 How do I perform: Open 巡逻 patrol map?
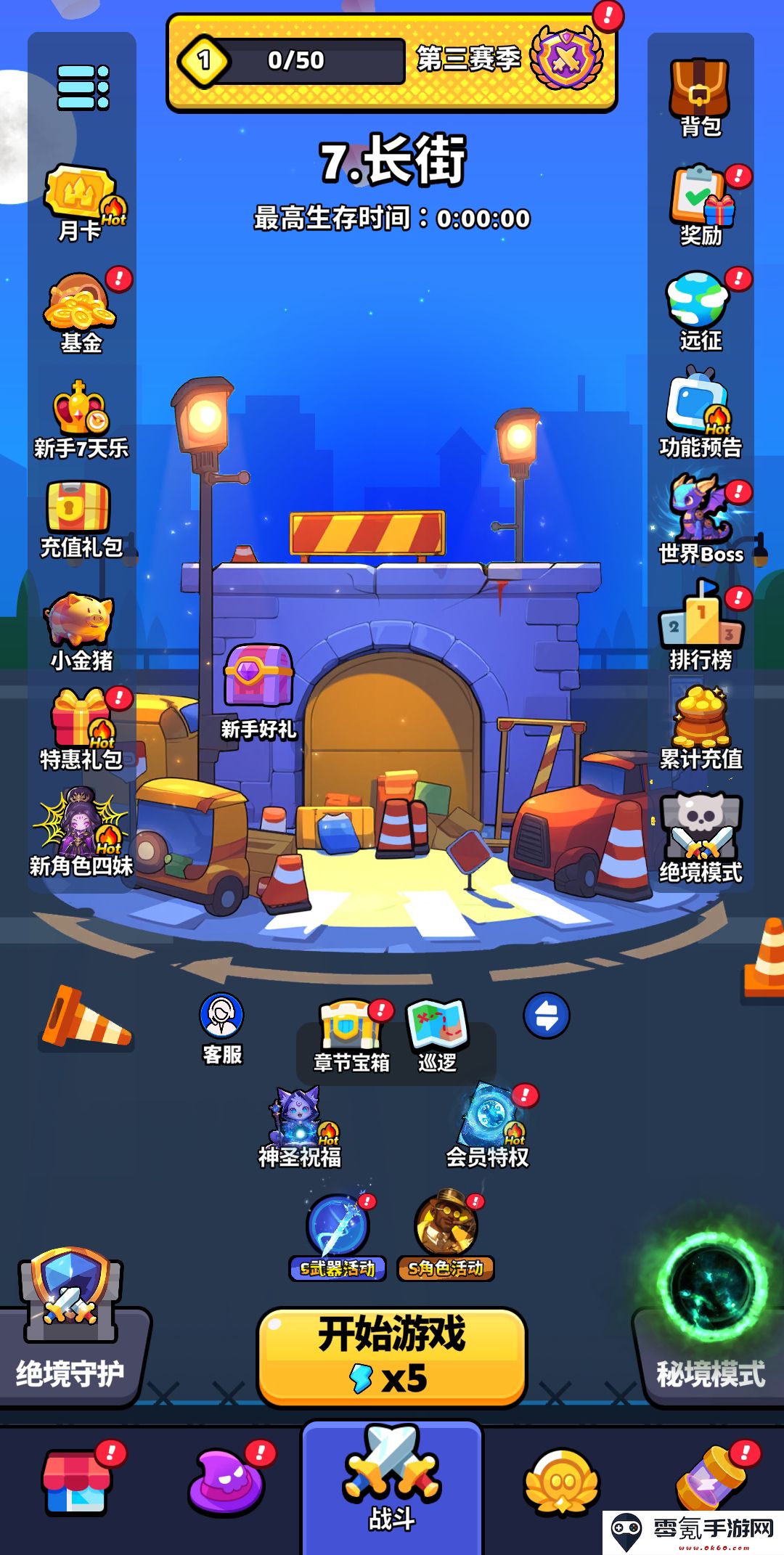(437, 1034)
